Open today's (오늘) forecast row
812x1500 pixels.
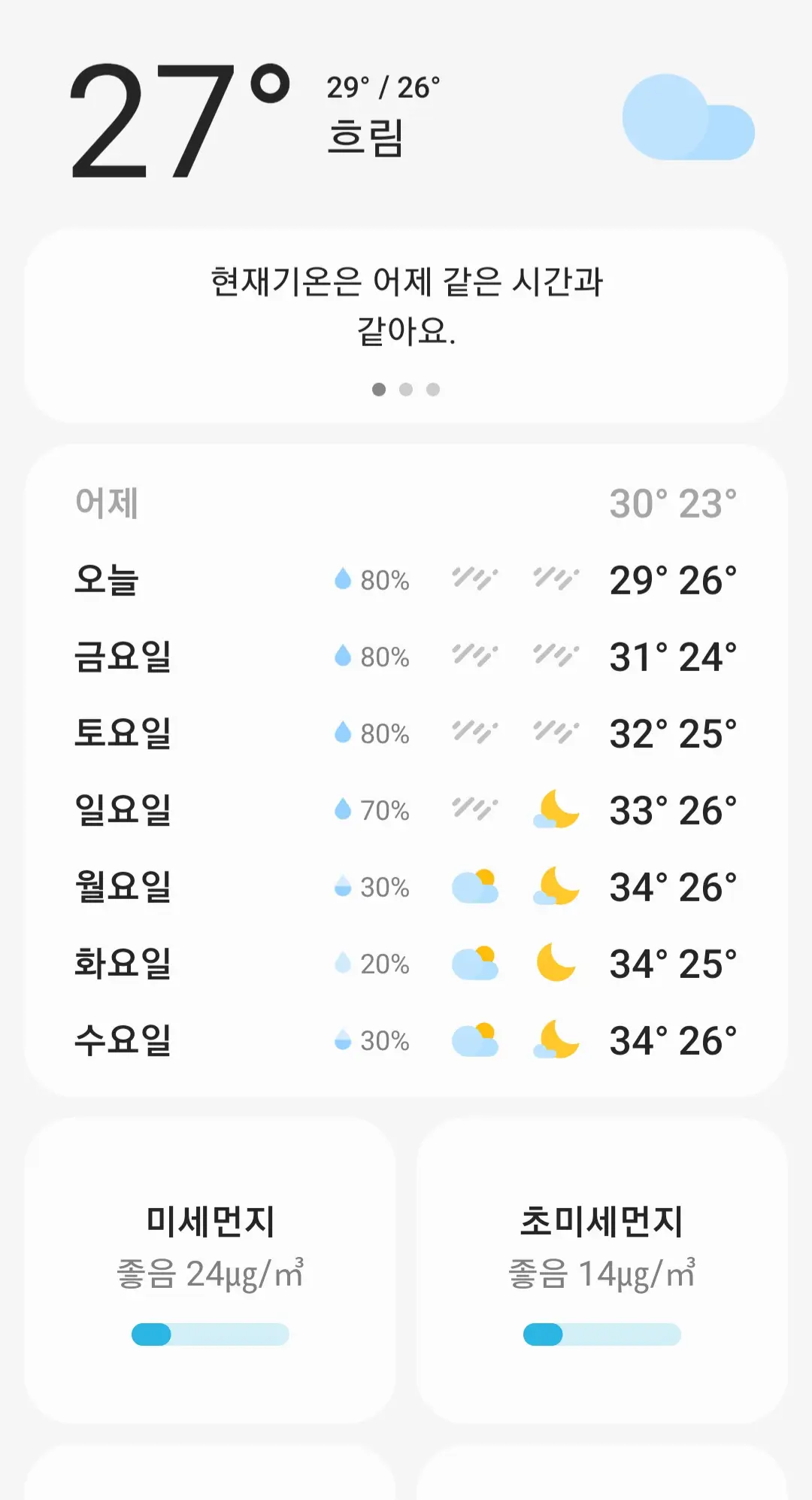point(406,580)
